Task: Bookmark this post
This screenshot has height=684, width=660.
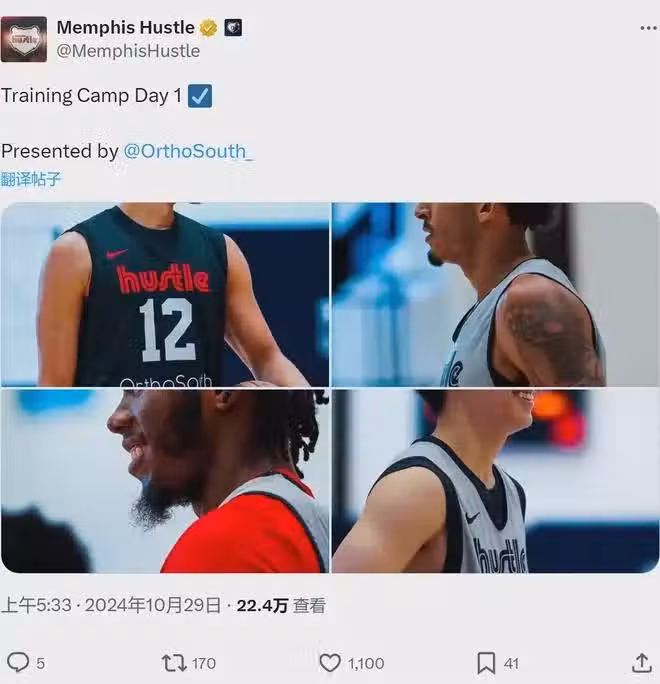Action: [x=486, y=662]
